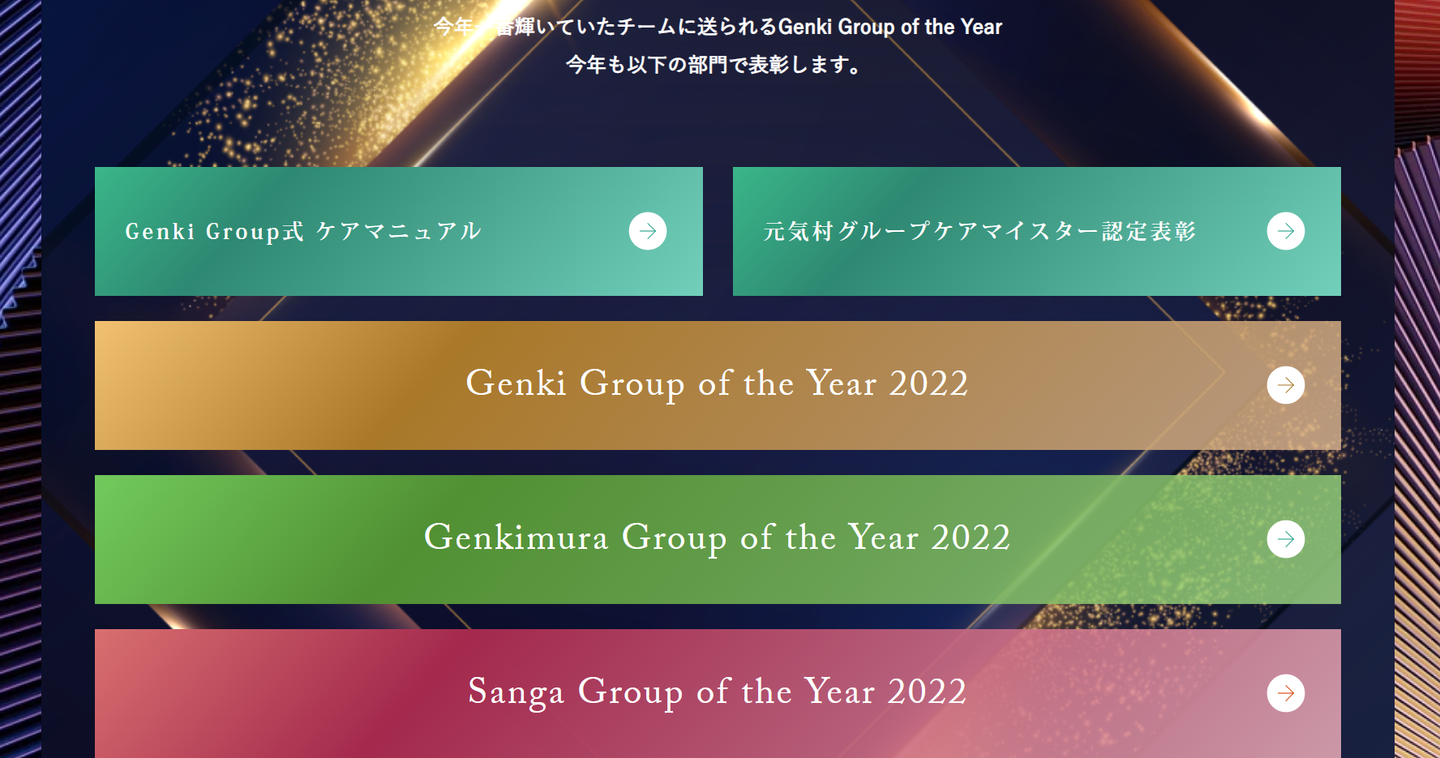Select Genkimura Group of the Year 2022
1440x758 pixels.
(717, 539)
